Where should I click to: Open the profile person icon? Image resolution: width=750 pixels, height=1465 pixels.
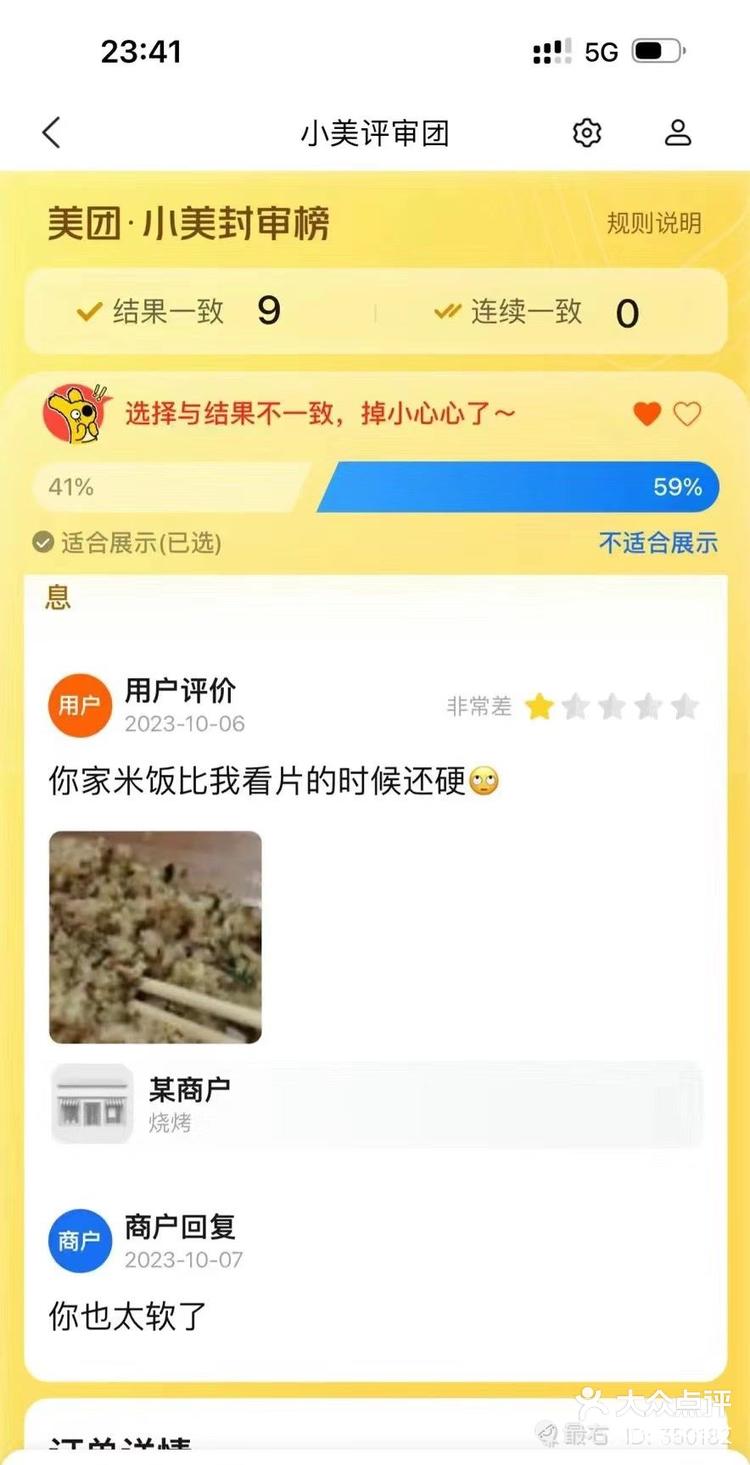tap(678, 133)
